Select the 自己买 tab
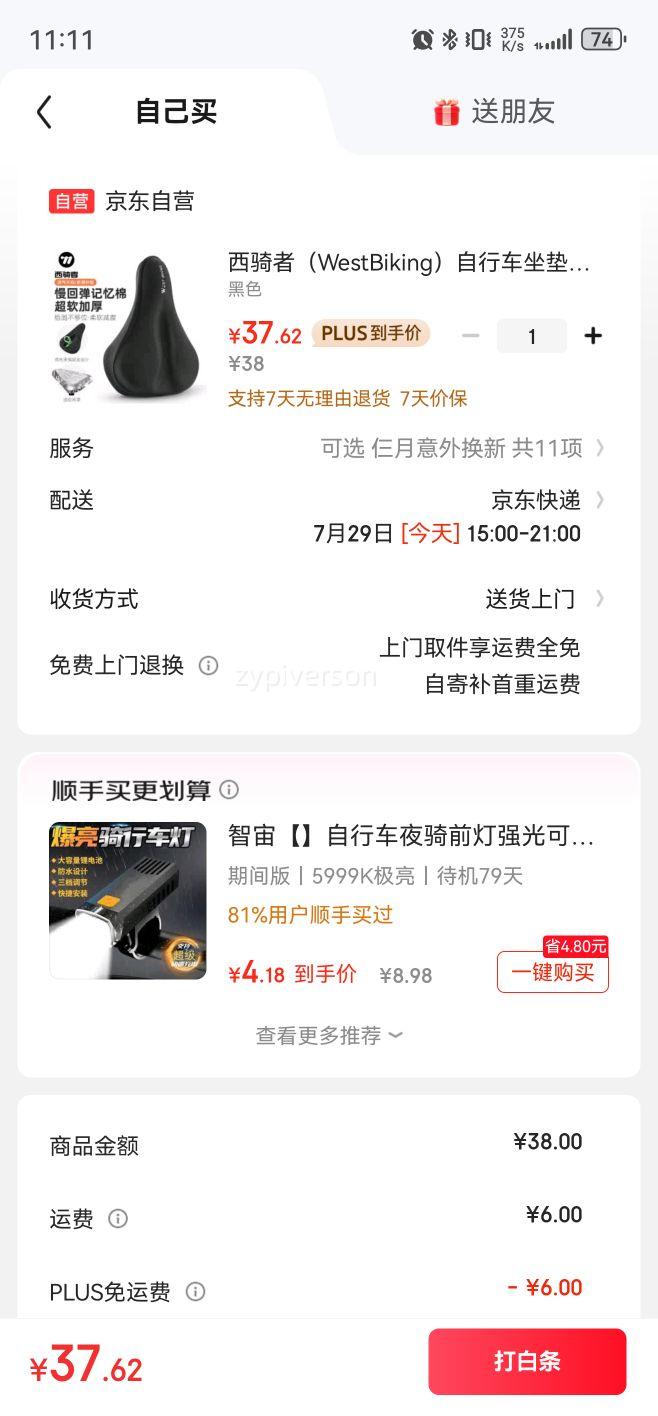Image resolution: width=658 pixels, height=1416 pixels. pyautogui.click(x=176, y=112)
